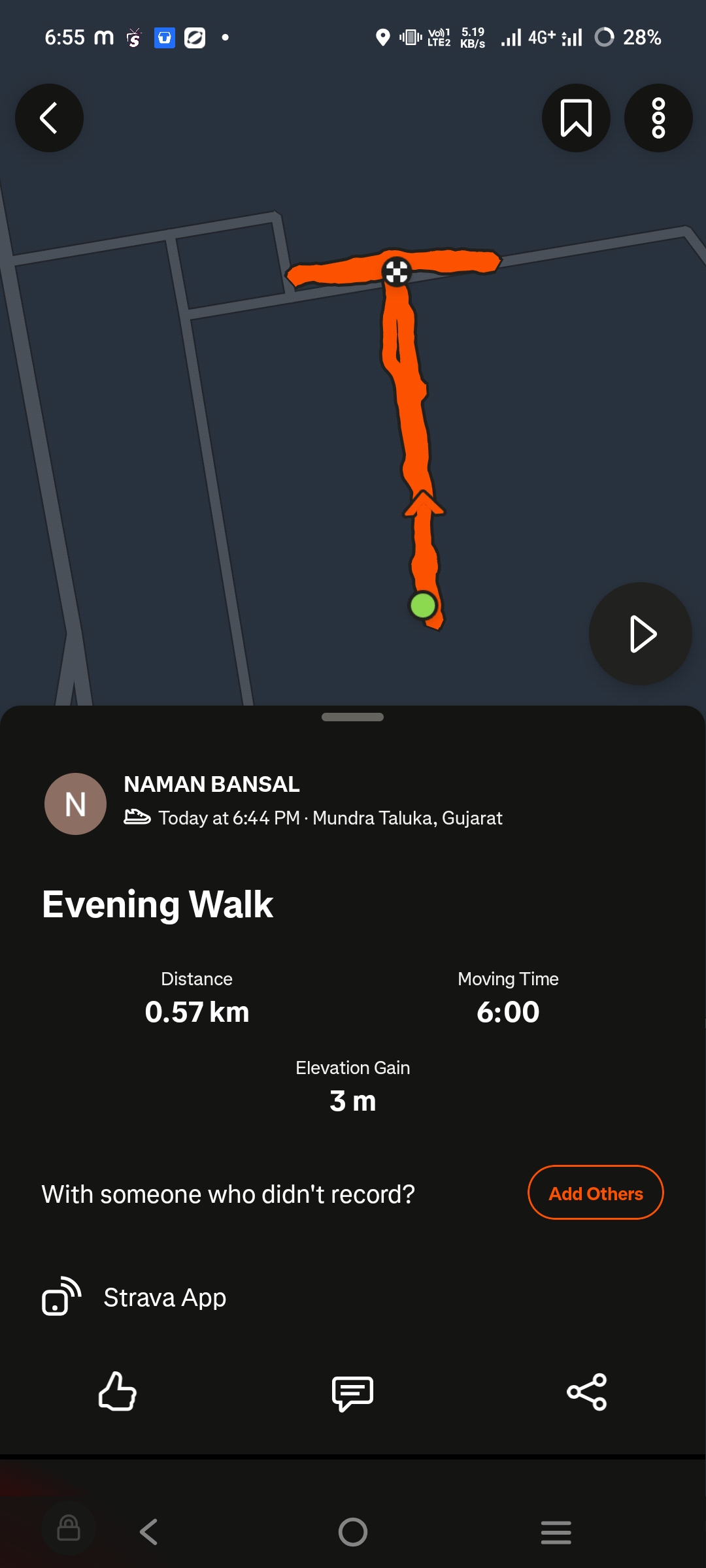Give kudos with the thumbs-up icon
This screenshot has width=706, height=1568.
[118, 1392]
